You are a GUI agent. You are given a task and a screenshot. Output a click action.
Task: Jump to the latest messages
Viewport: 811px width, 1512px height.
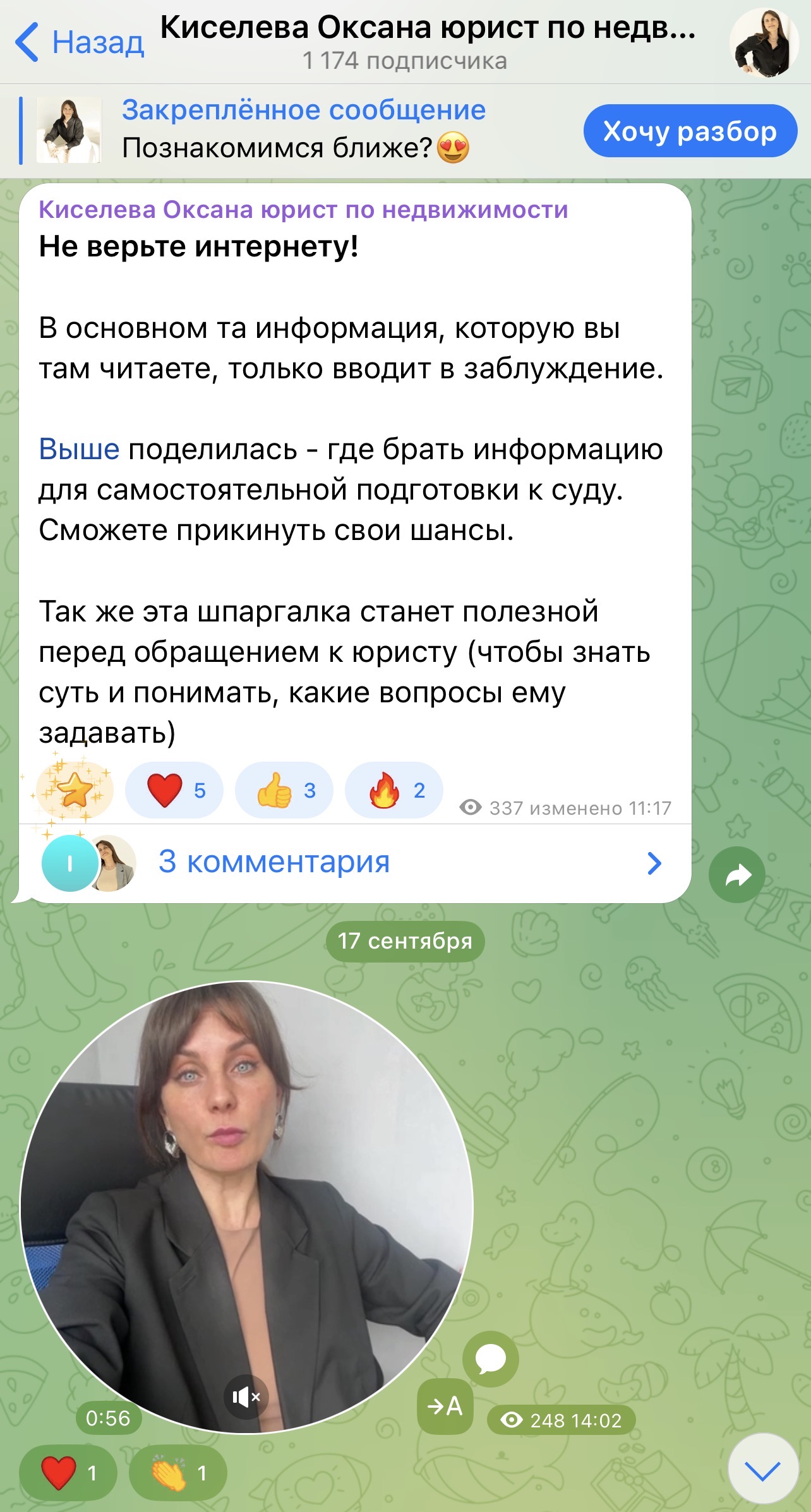coord(763,1469)
